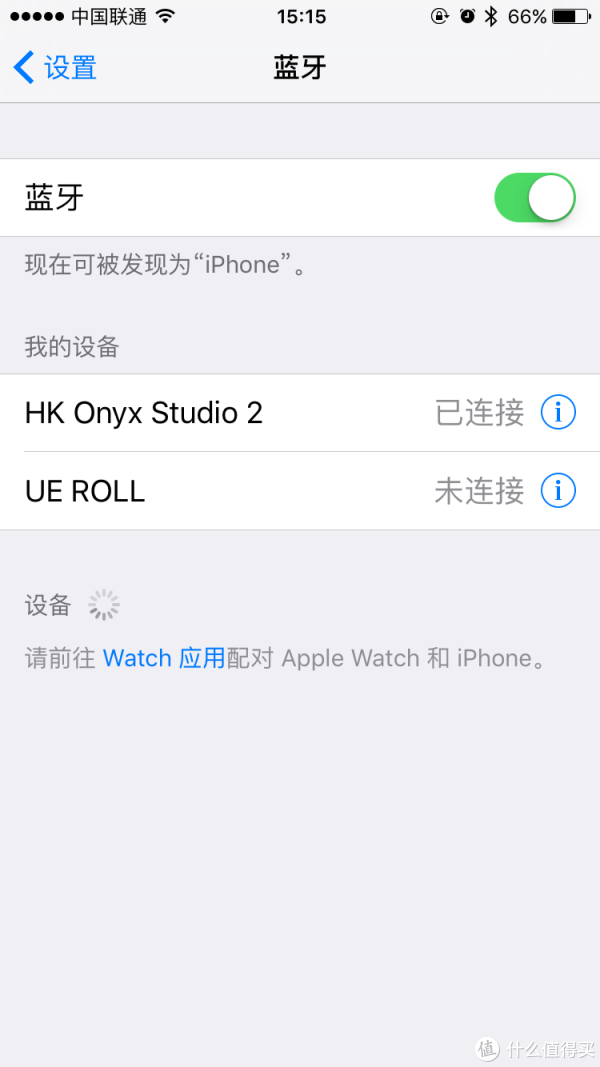The height and width of the screenshot is (1067, 600).
Task: Go back to 设置
Action: click(54, 68)
